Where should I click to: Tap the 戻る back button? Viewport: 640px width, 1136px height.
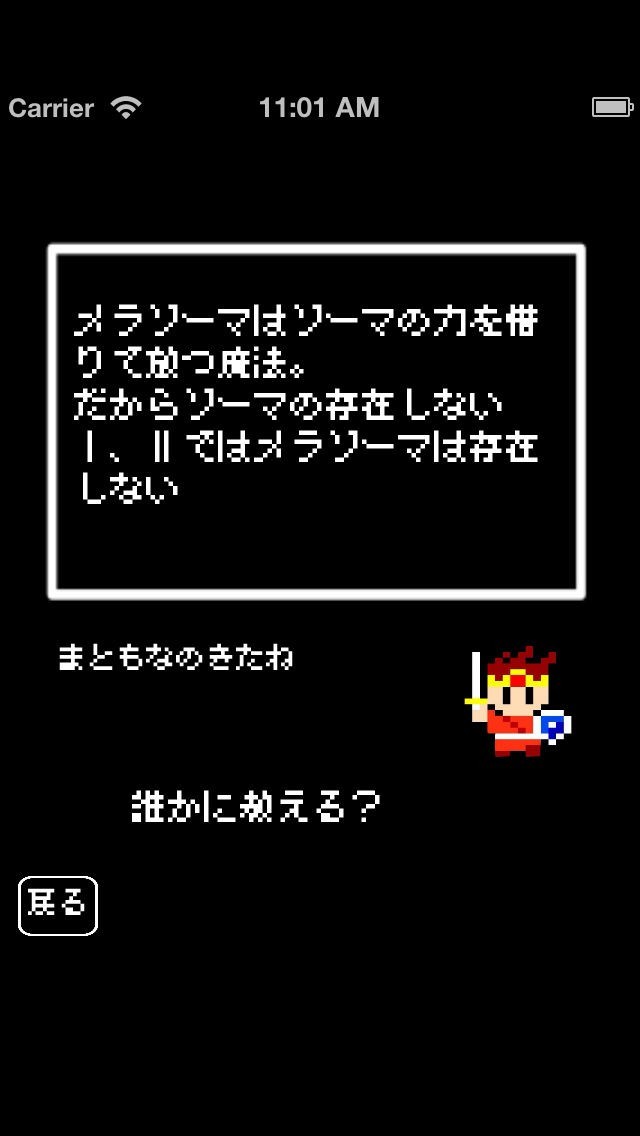click(x=57, y=905)
